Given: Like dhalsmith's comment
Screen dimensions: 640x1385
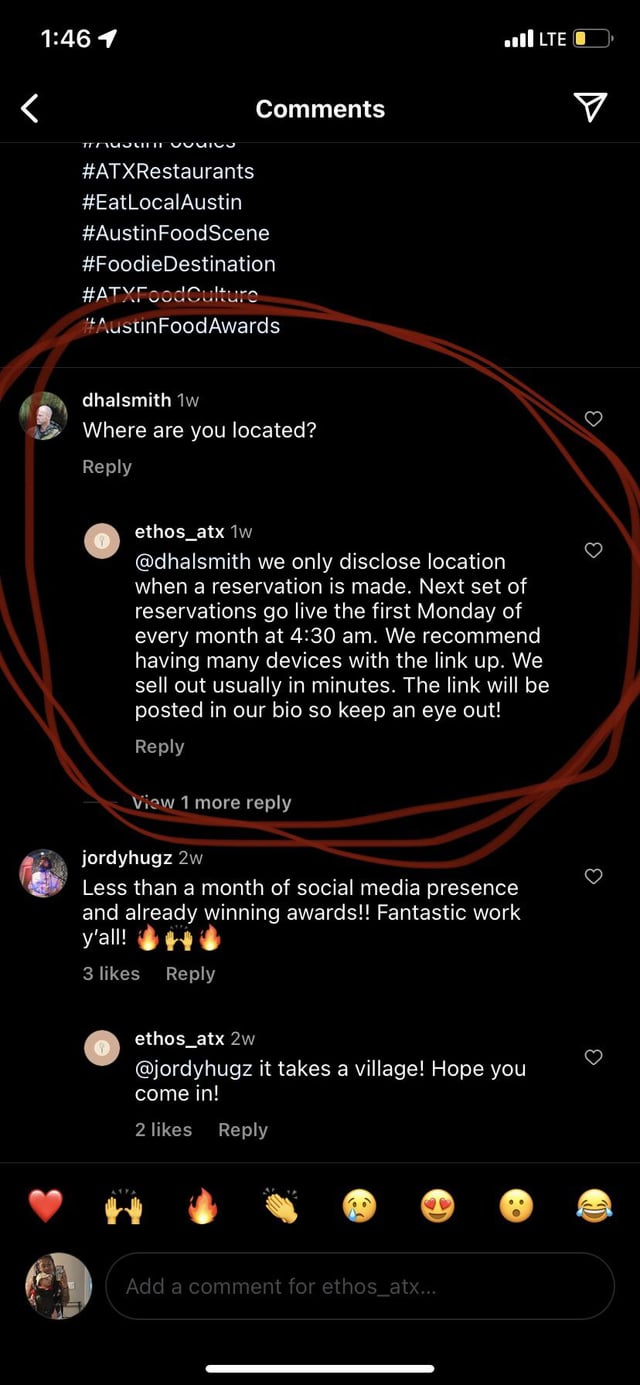Looking at the screenshot, I should (593, 419).
